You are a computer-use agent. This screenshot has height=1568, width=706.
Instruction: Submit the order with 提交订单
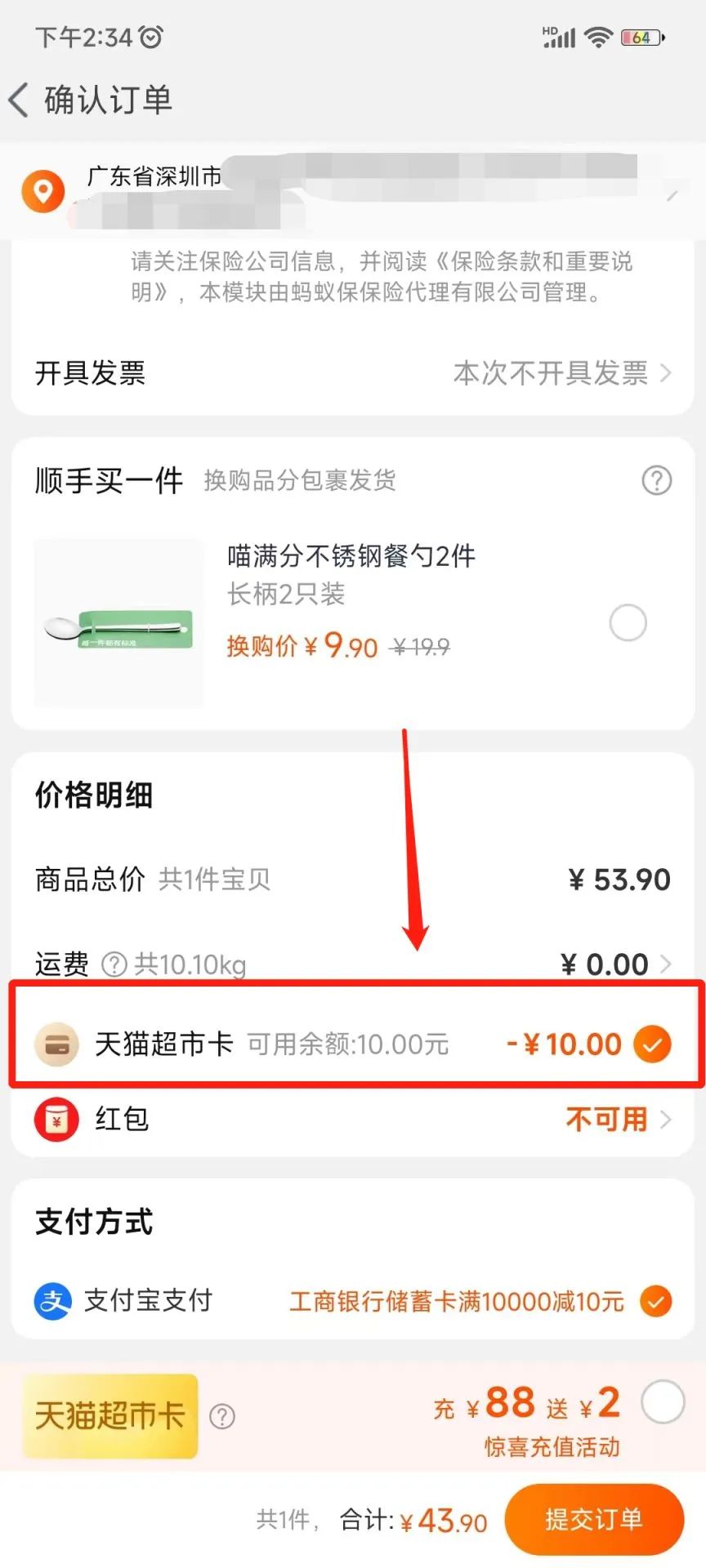(x=593, y=1519)
